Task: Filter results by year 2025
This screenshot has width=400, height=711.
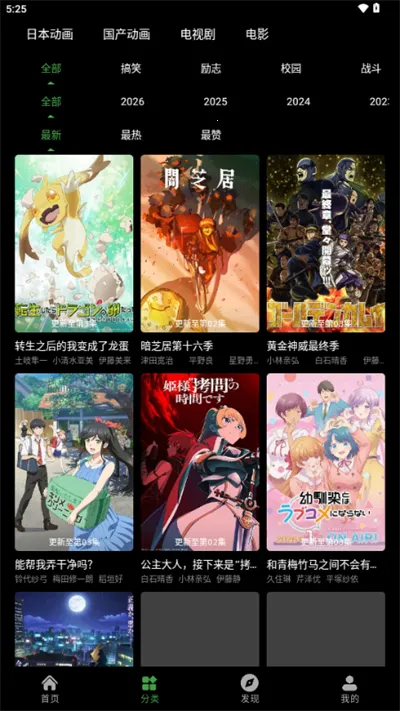Action: pos(215,102)
